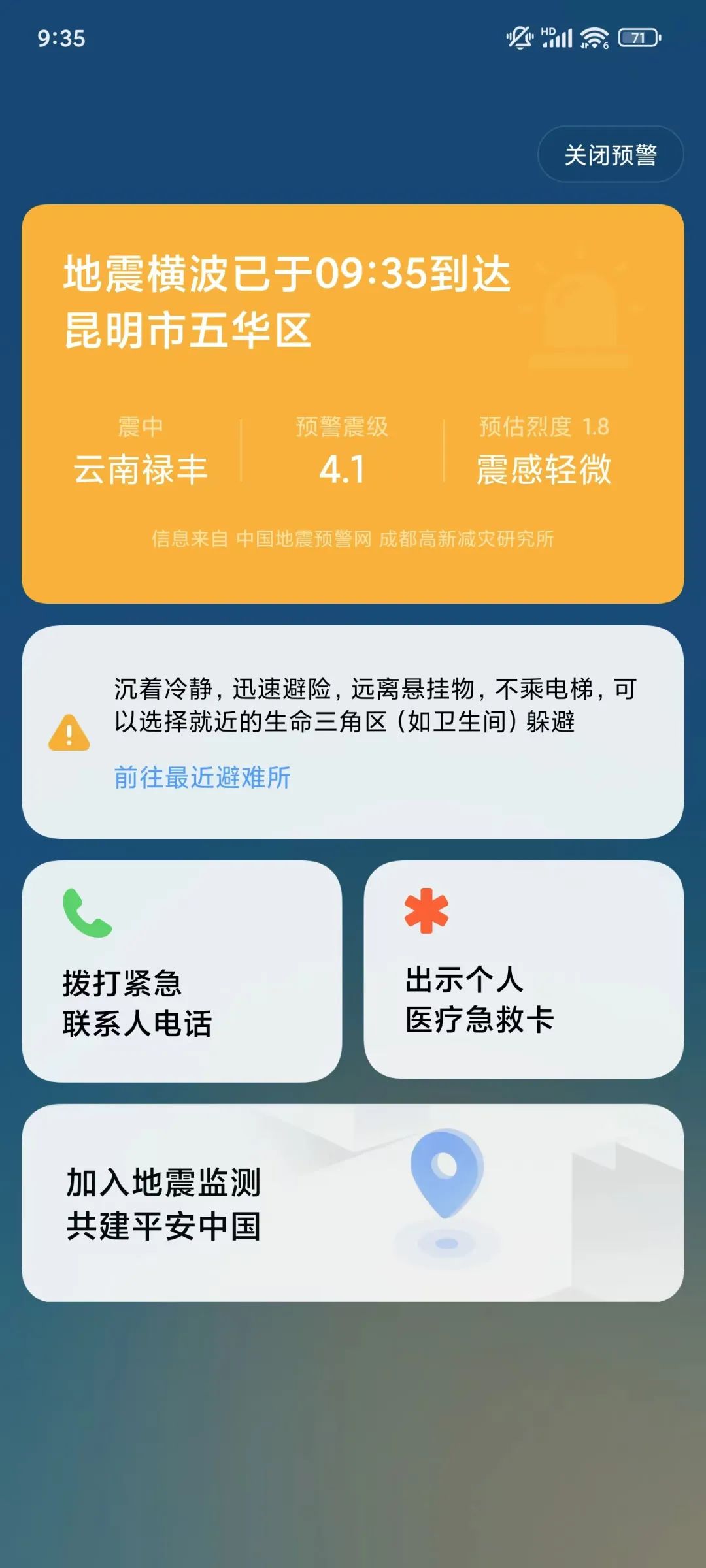706x1568 pixels.
Task: Open the 前往最近避难所 link
Action: (x=202, y=777)
